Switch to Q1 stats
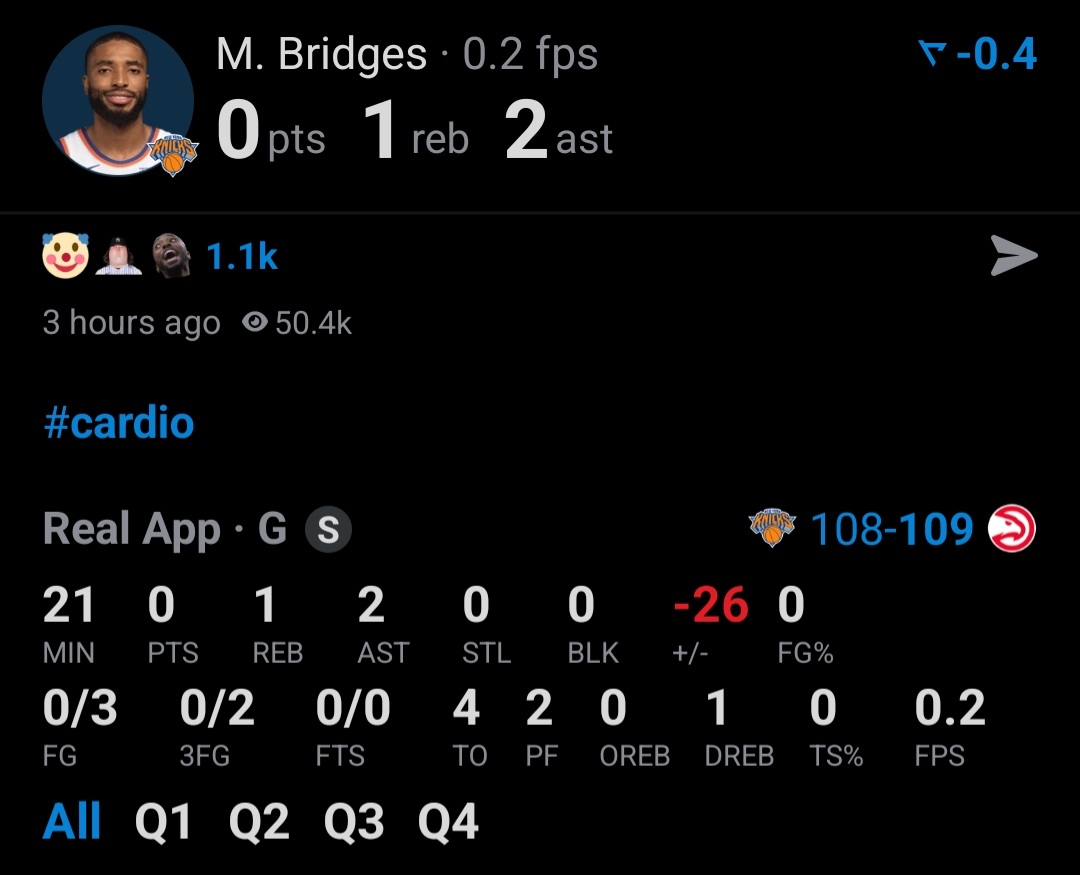 163,821
